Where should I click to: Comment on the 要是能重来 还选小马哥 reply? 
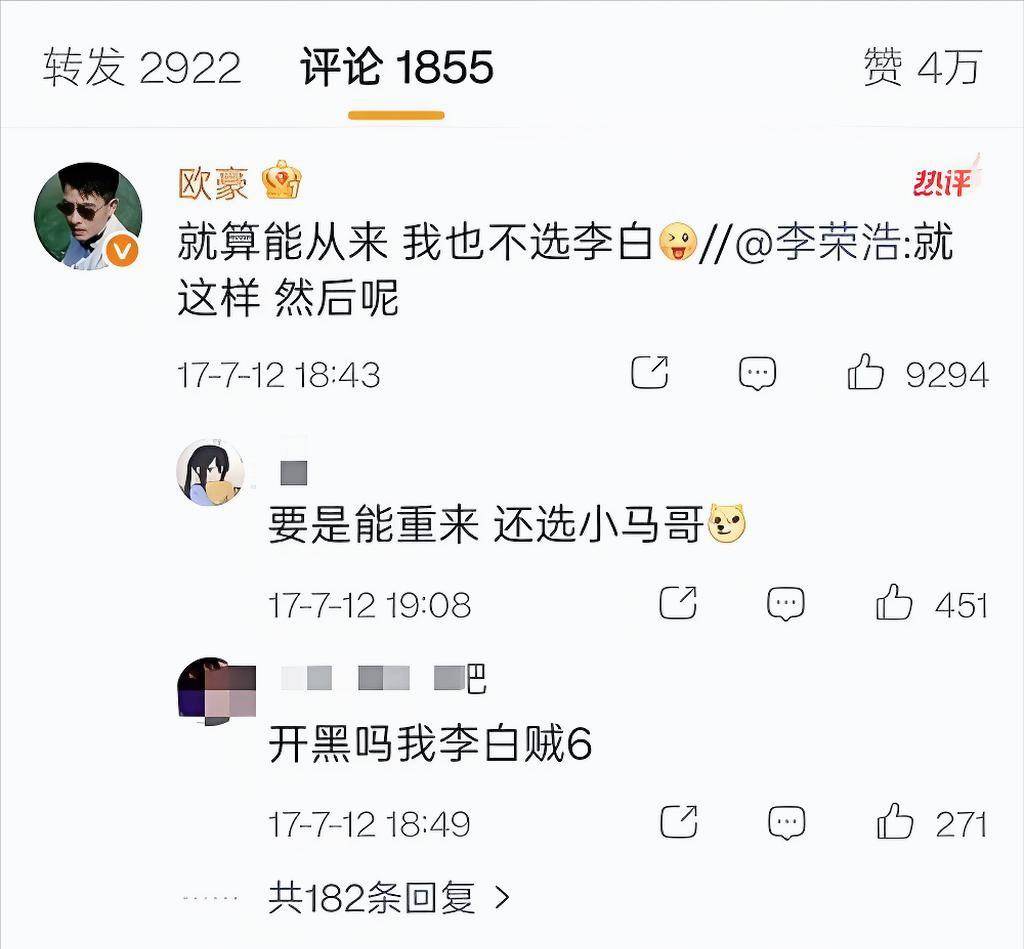pos(786,603)
